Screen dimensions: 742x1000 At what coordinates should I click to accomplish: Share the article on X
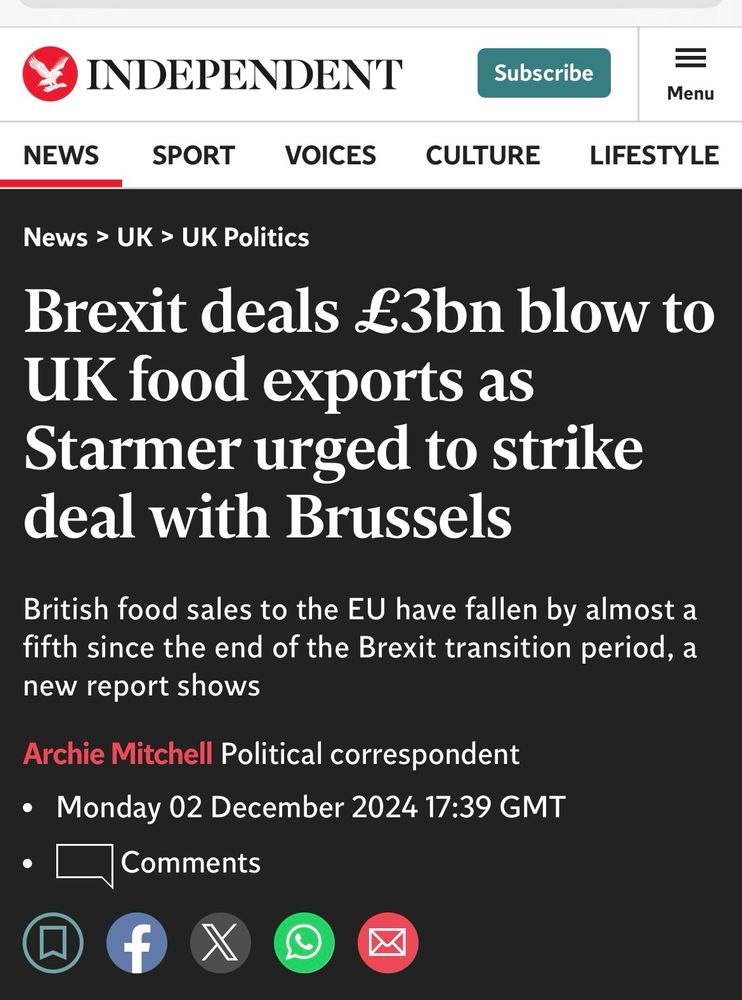pos(220,943)
